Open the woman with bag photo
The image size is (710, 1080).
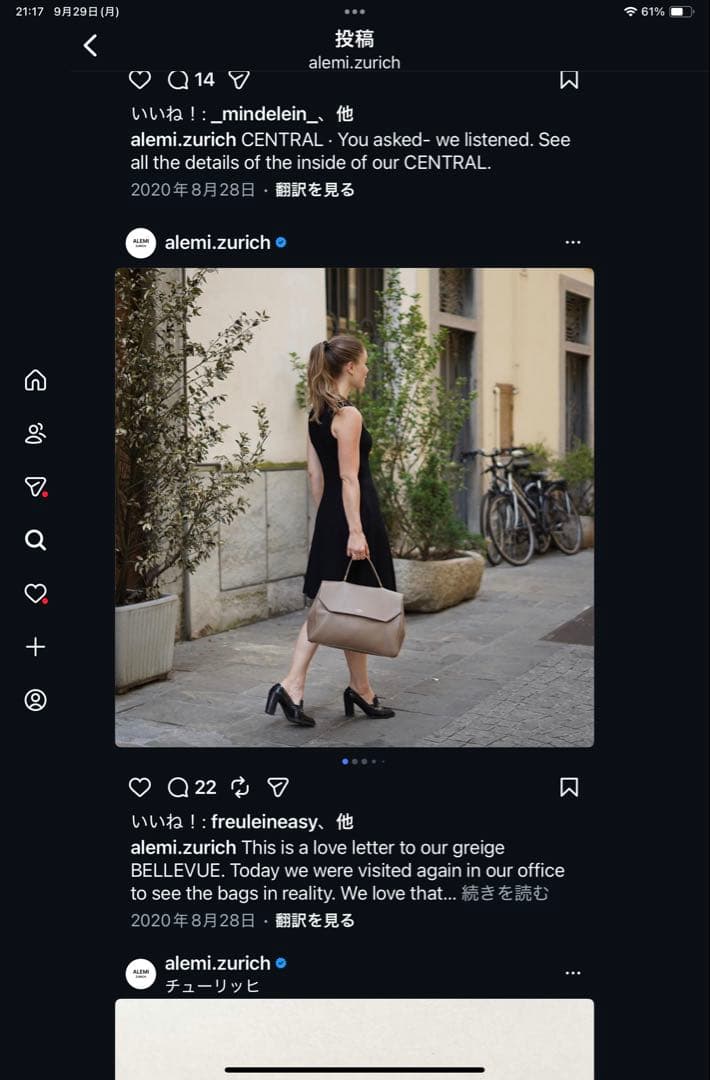(354, 507)
